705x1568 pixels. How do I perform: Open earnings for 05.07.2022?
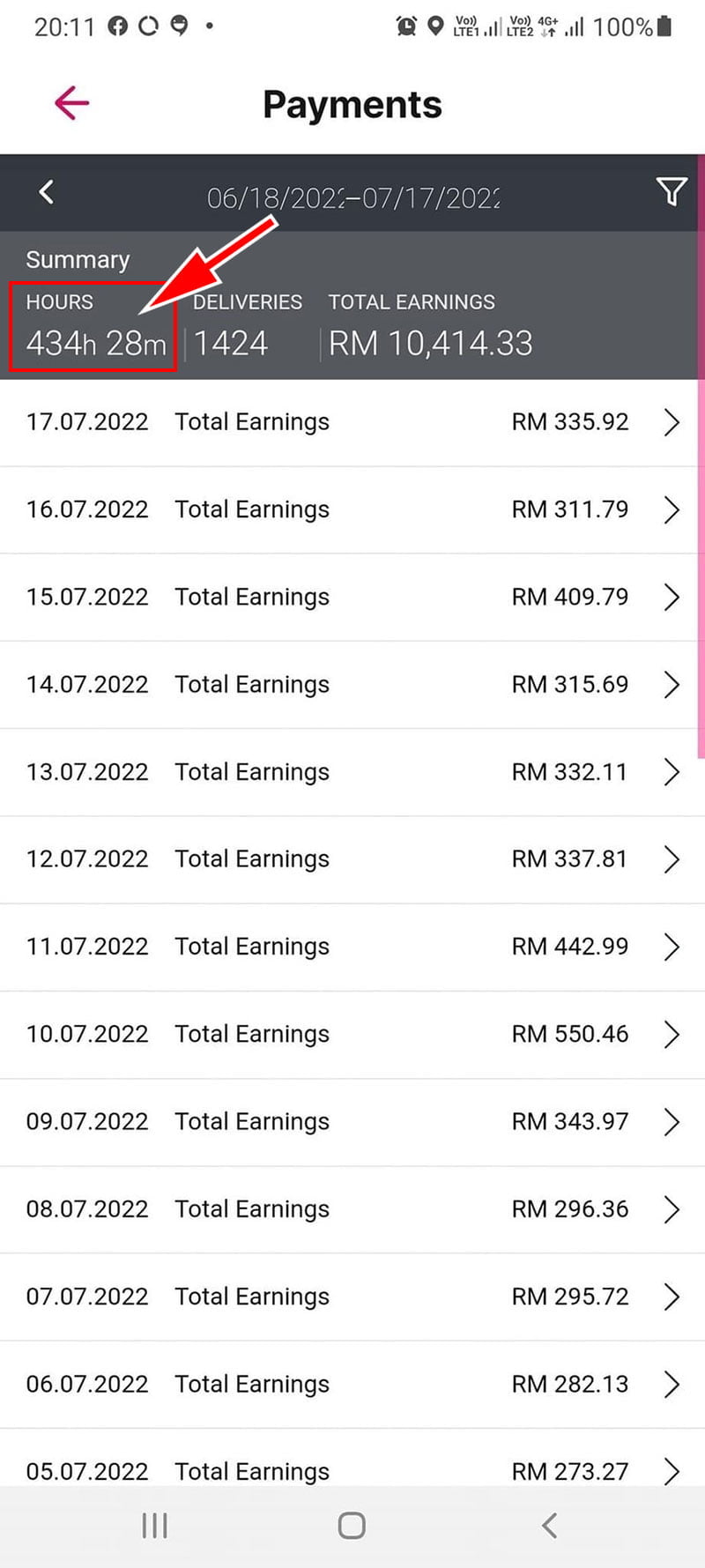tap(352, 1458)
